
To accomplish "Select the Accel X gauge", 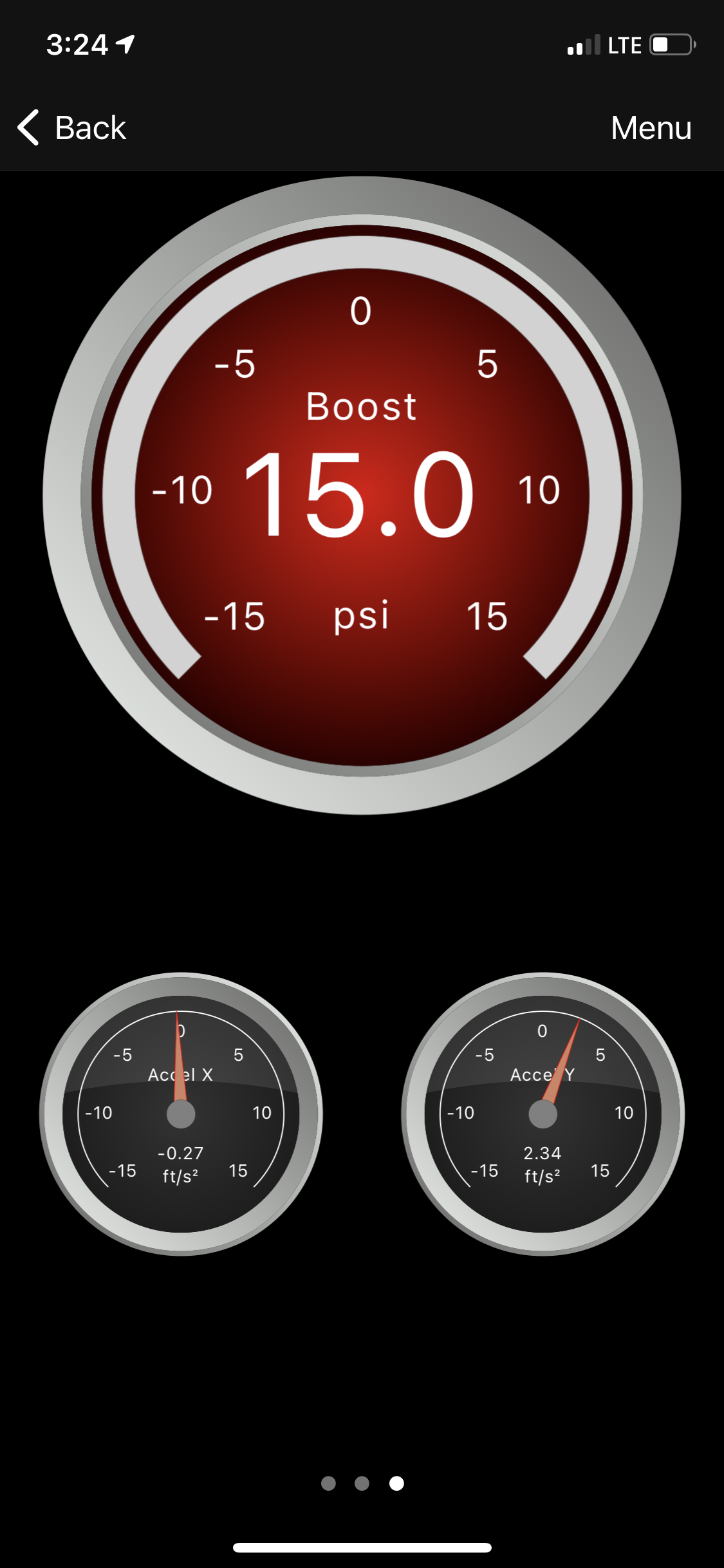I will [x=181, y=1114].
